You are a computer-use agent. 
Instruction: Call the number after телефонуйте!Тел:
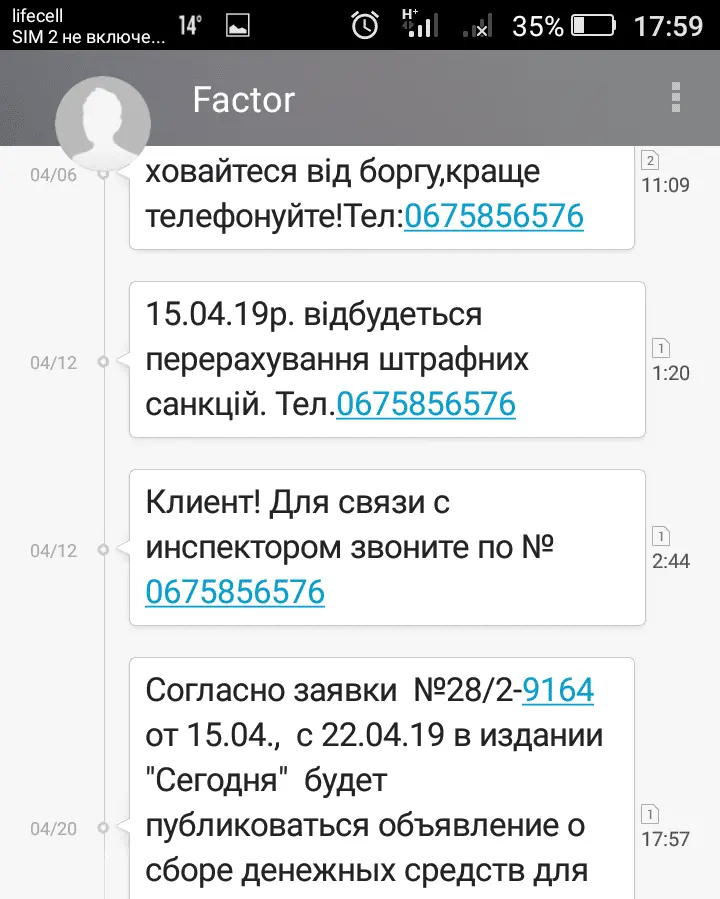[493, 216]
